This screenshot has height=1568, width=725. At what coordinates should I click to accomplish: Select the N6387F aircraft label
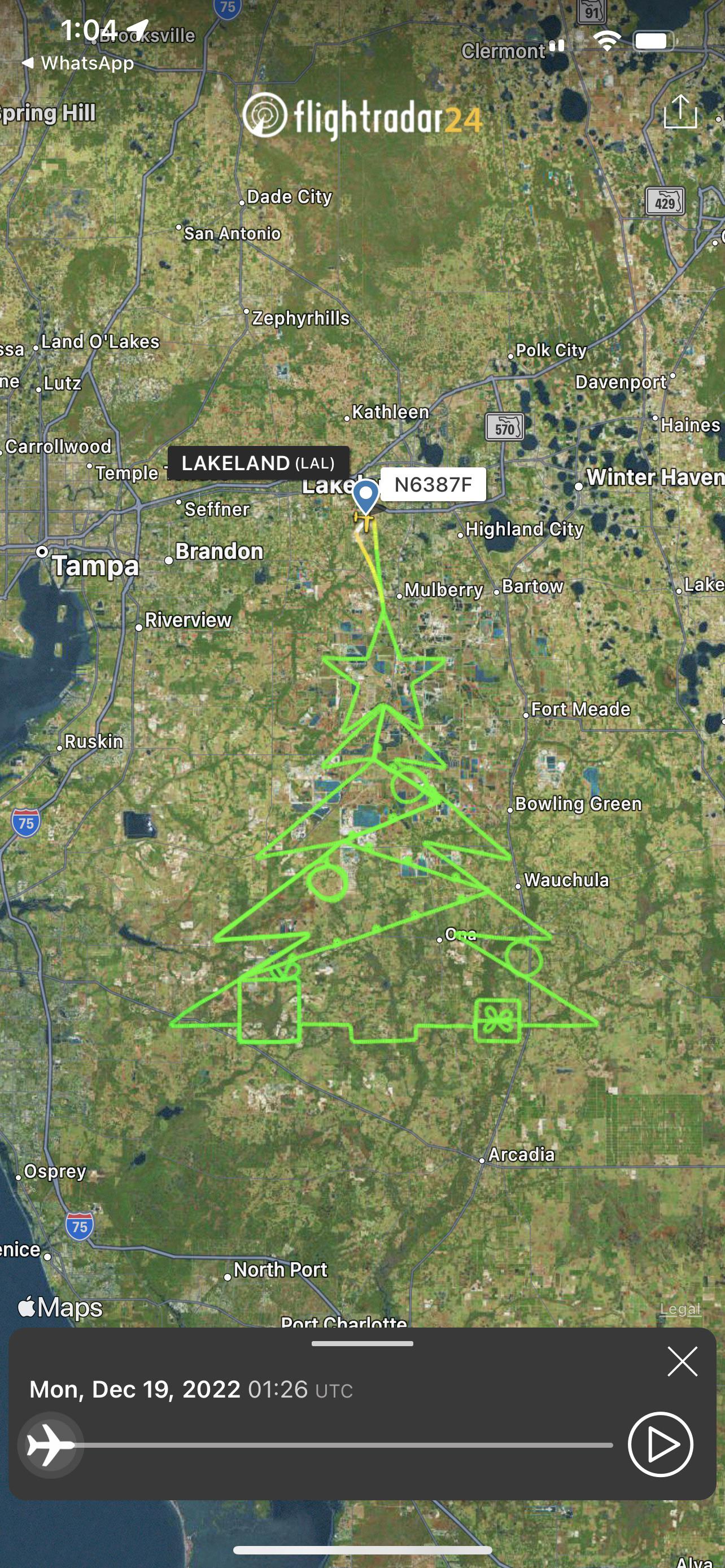tap(433, 484)
